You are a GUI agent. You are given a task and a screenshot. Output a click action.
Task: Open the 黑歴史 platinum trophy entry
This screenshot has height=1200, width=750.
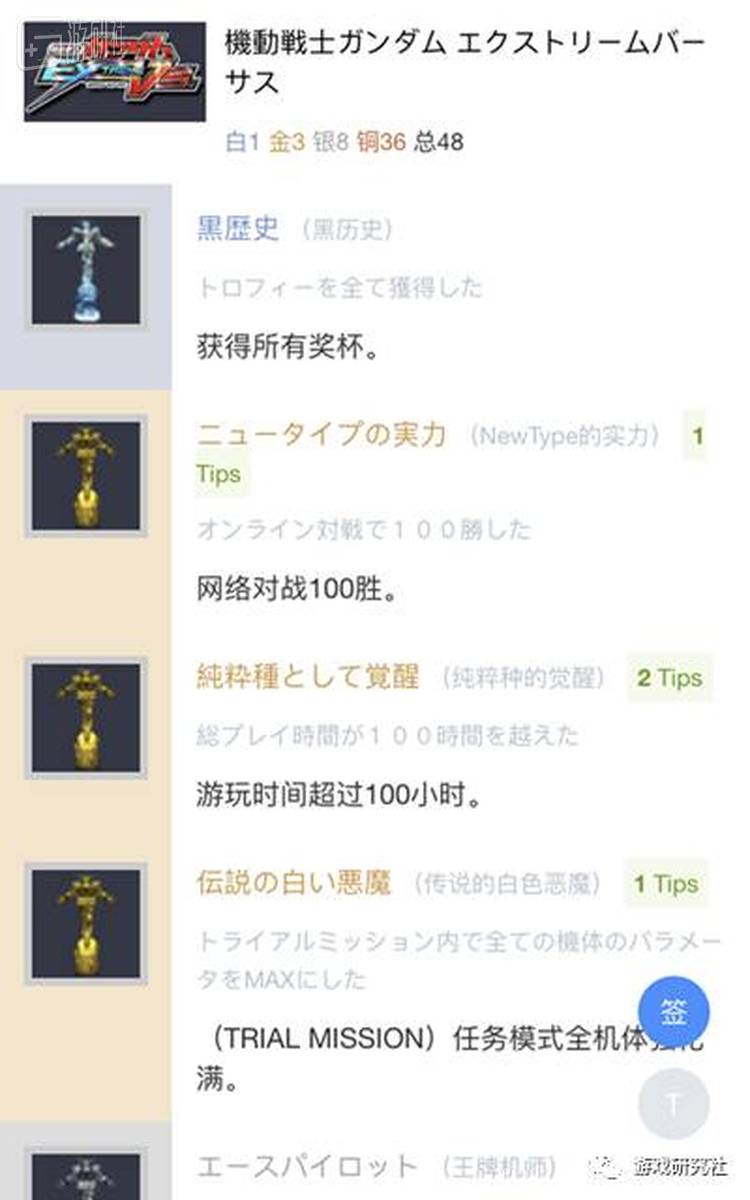[238, 229]
